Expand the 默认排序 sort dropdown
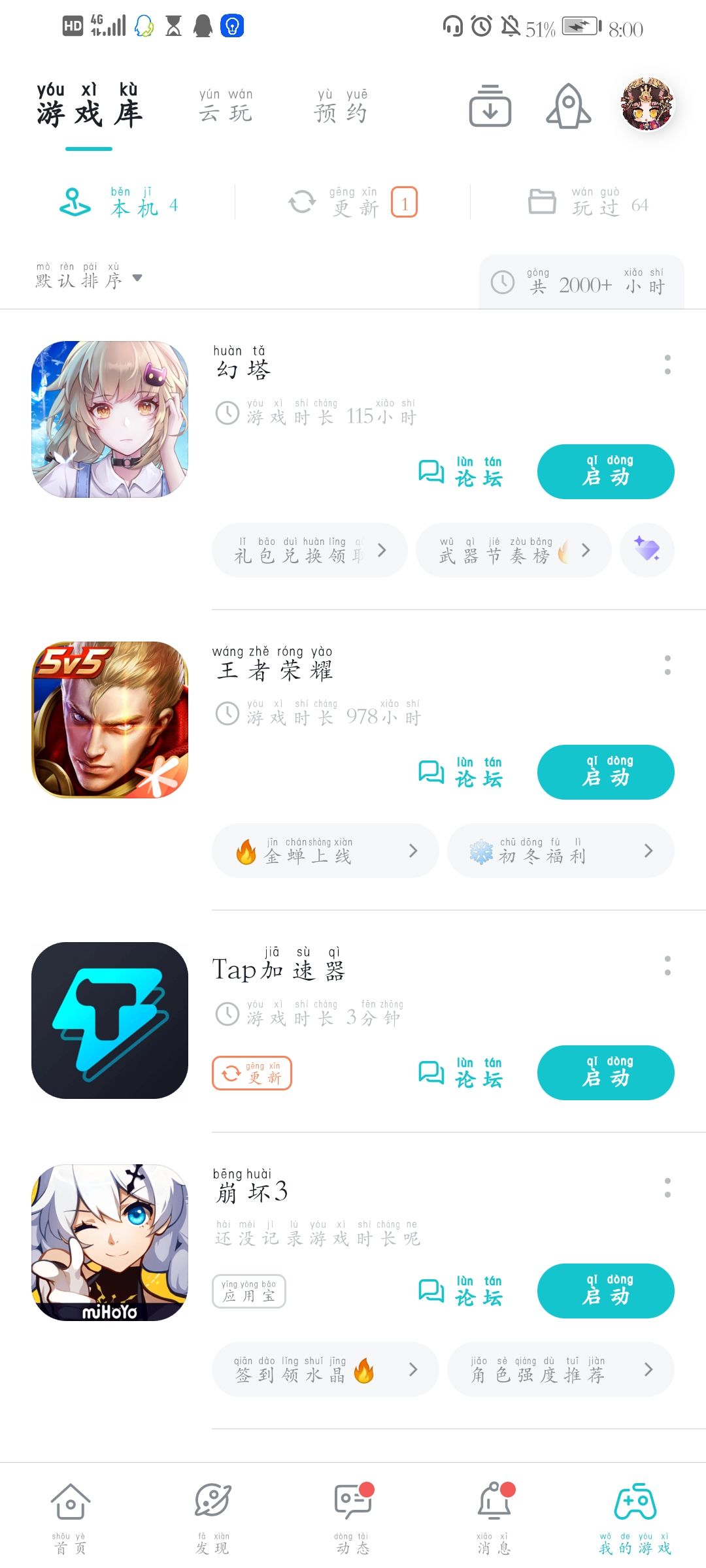The height and width of the screenshot is (1568, 706). tap(89, 276)
